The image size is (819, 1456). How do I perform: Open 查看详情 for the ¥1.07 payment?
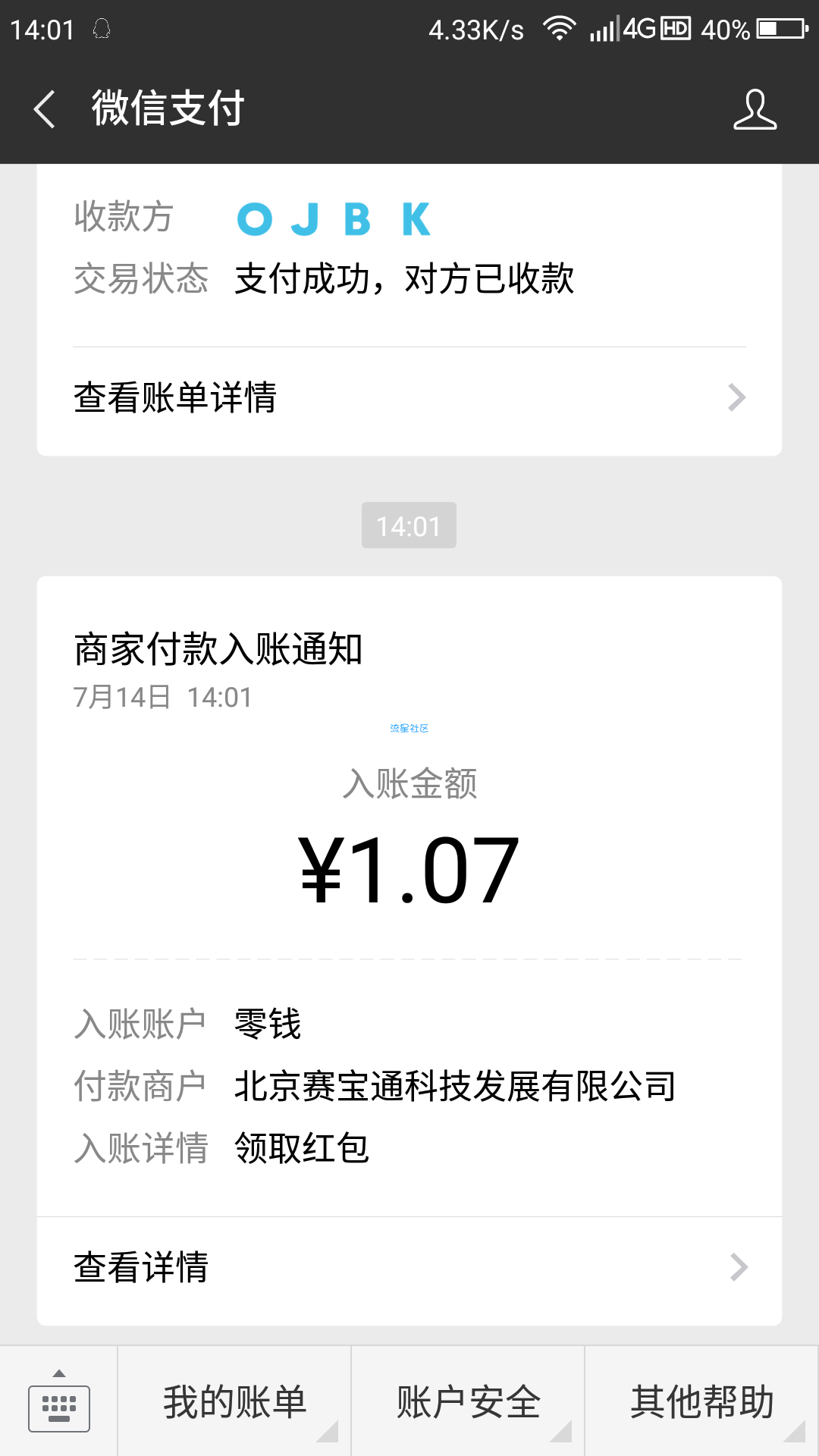click(409, 1267)
